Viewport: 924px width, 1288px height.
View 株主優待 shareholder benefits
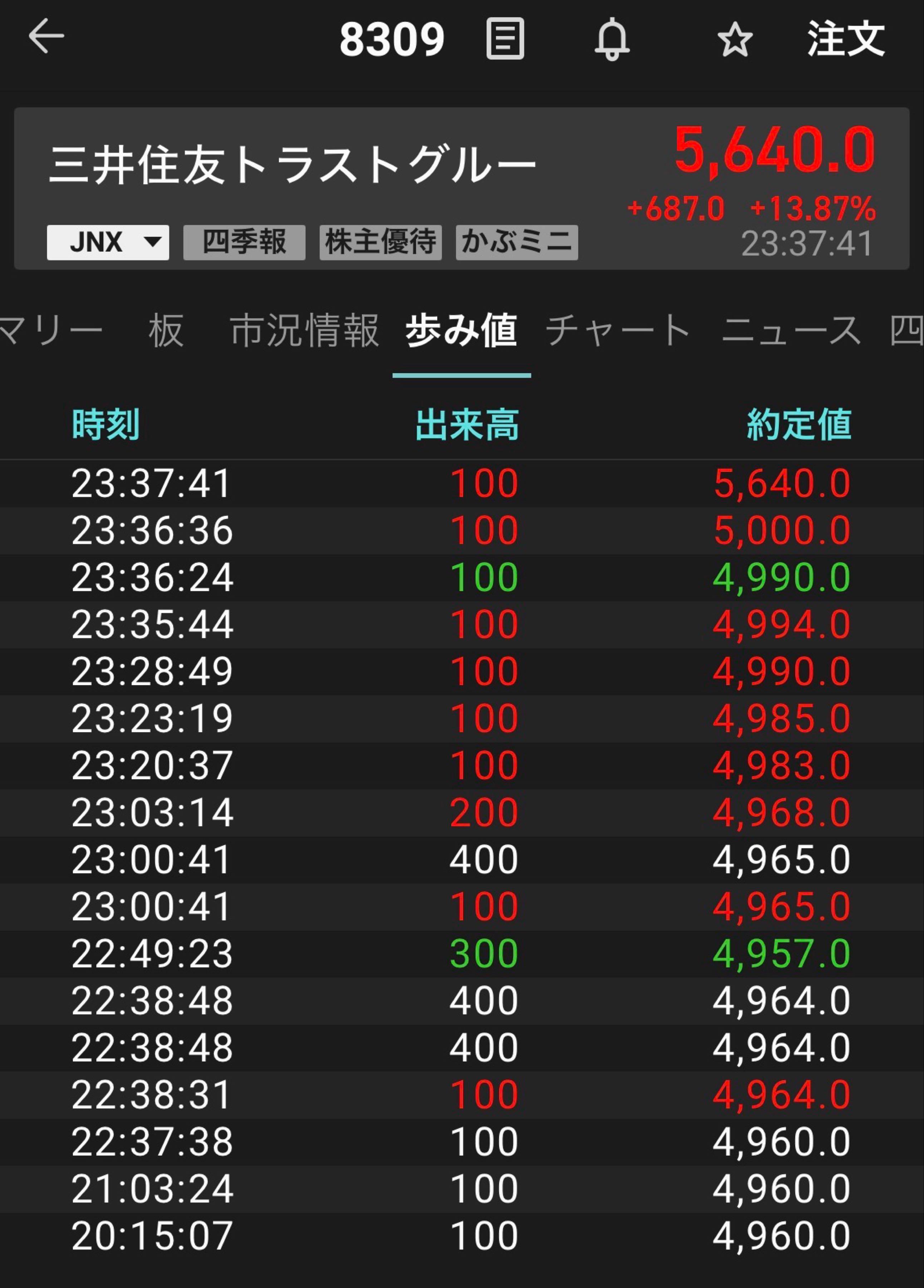pyautogui.click(x=380, y=243)
